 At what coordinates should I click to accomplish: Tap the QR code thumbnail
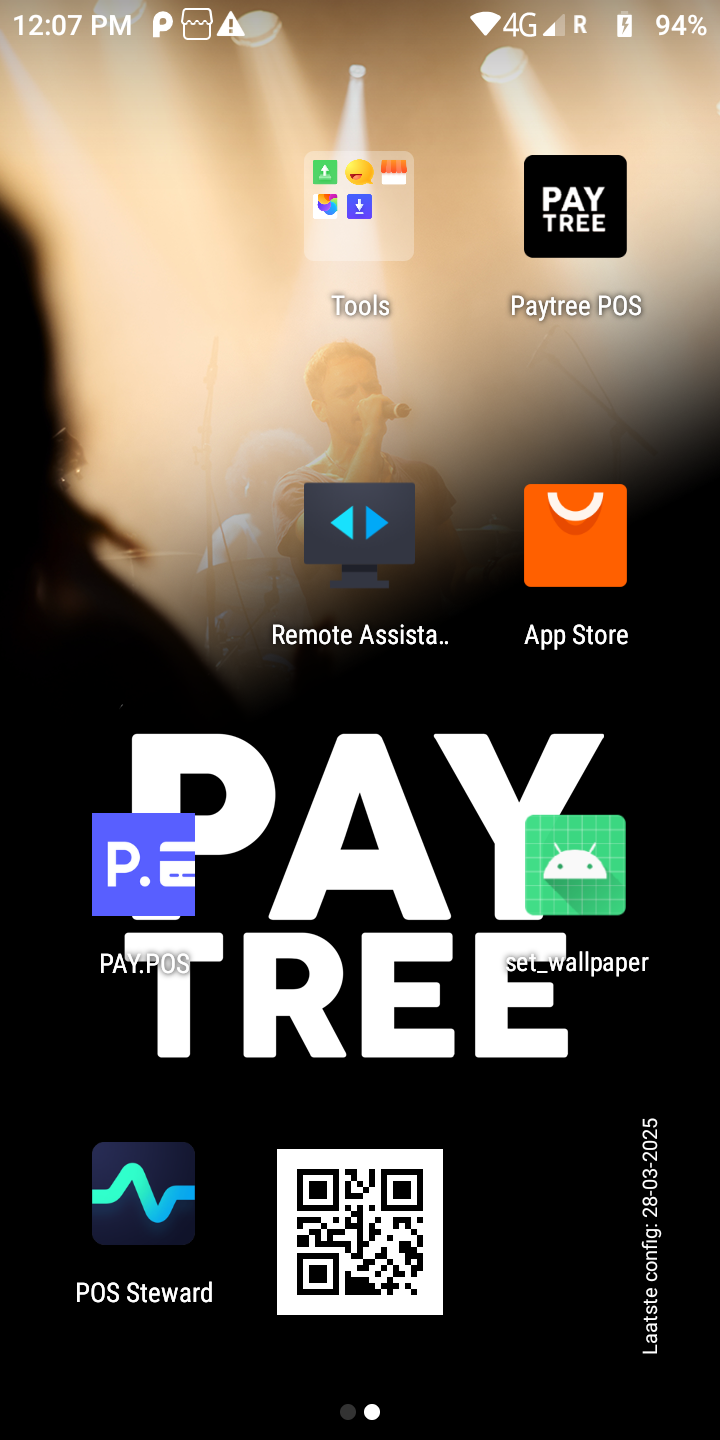pos(359,1230)
